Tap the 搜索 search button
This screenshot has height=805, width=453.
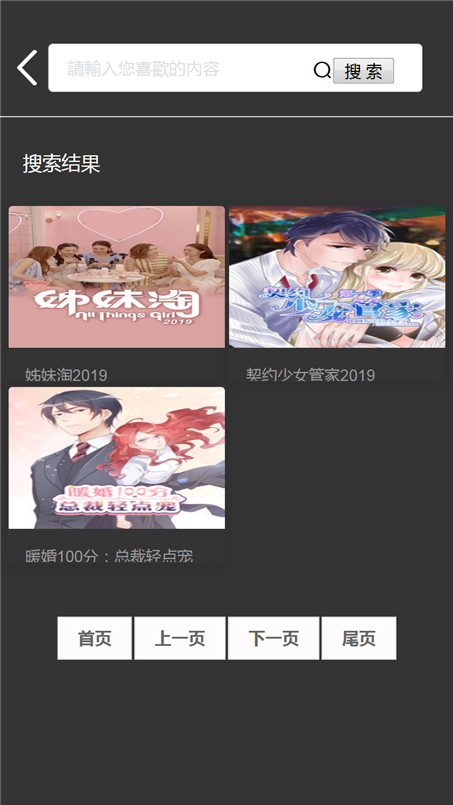[x=363, y=71]
